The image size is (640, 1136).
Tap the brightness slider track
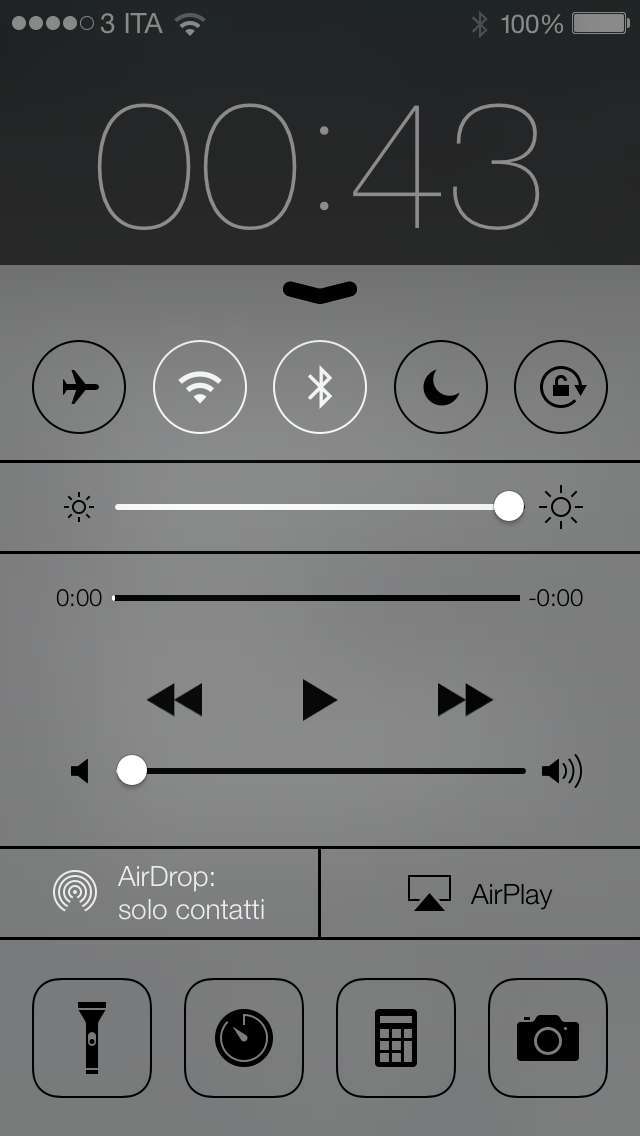click(319, 506)
